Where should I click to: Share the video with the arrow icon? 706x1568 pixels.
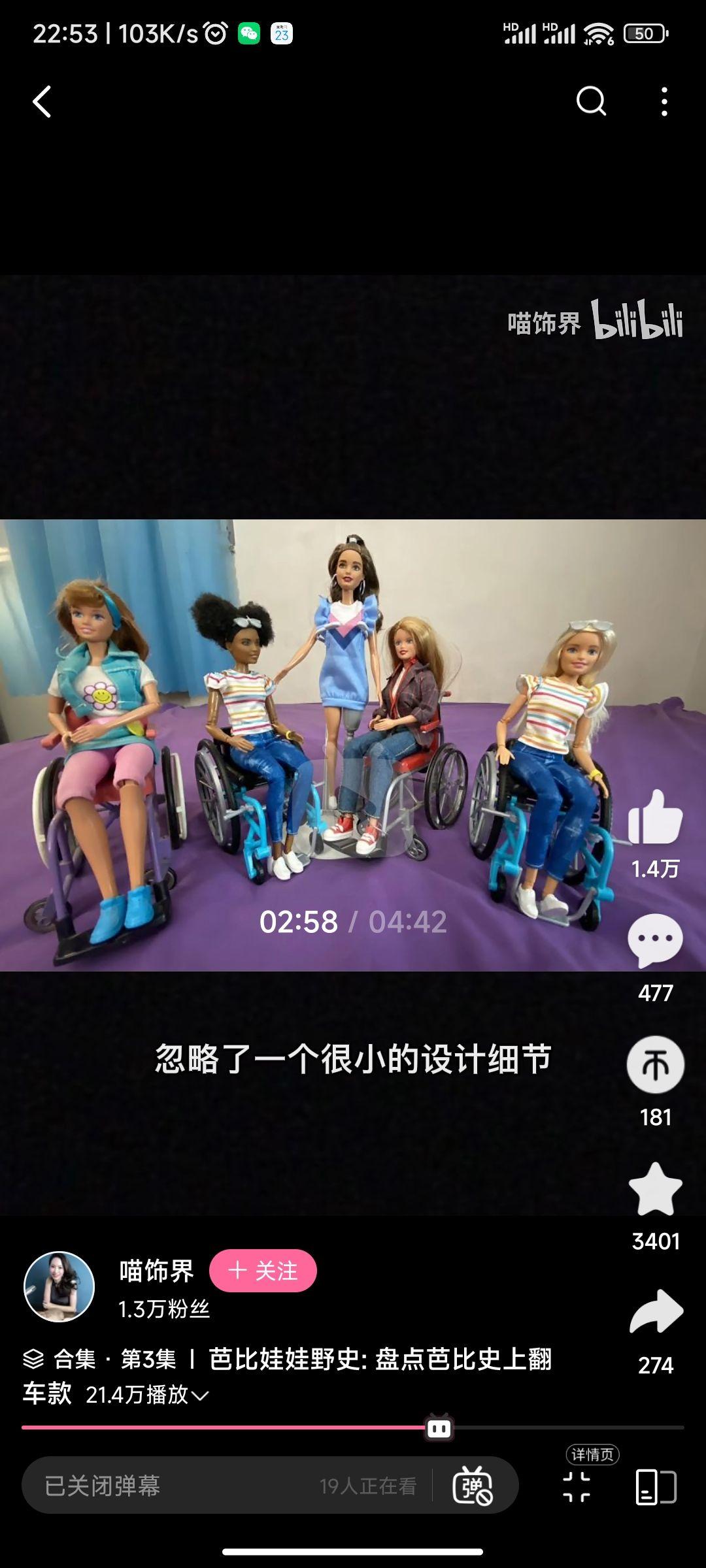(x=656, y=1312)
